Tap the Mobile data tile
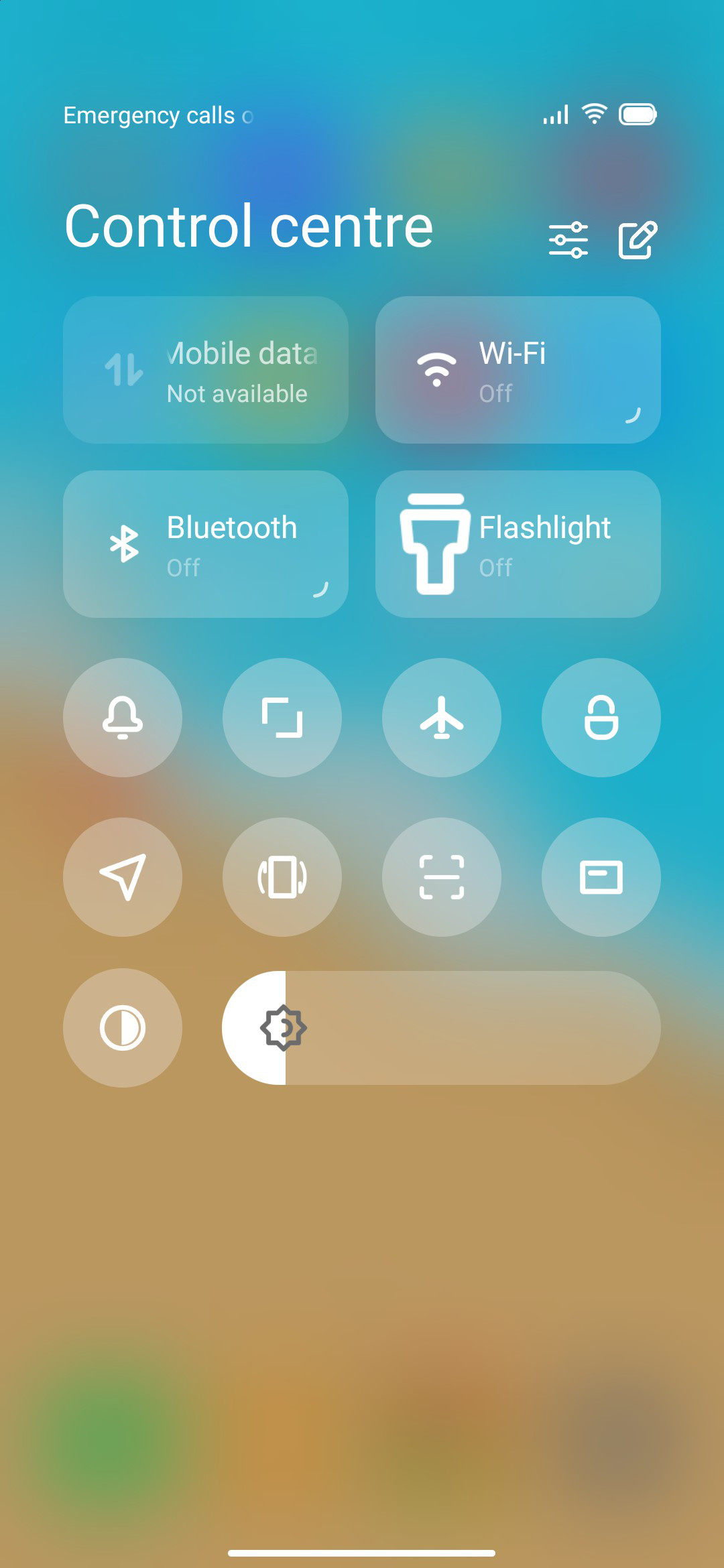The height and width of the screenshot is (1568, 724). (x=206, y=370)
